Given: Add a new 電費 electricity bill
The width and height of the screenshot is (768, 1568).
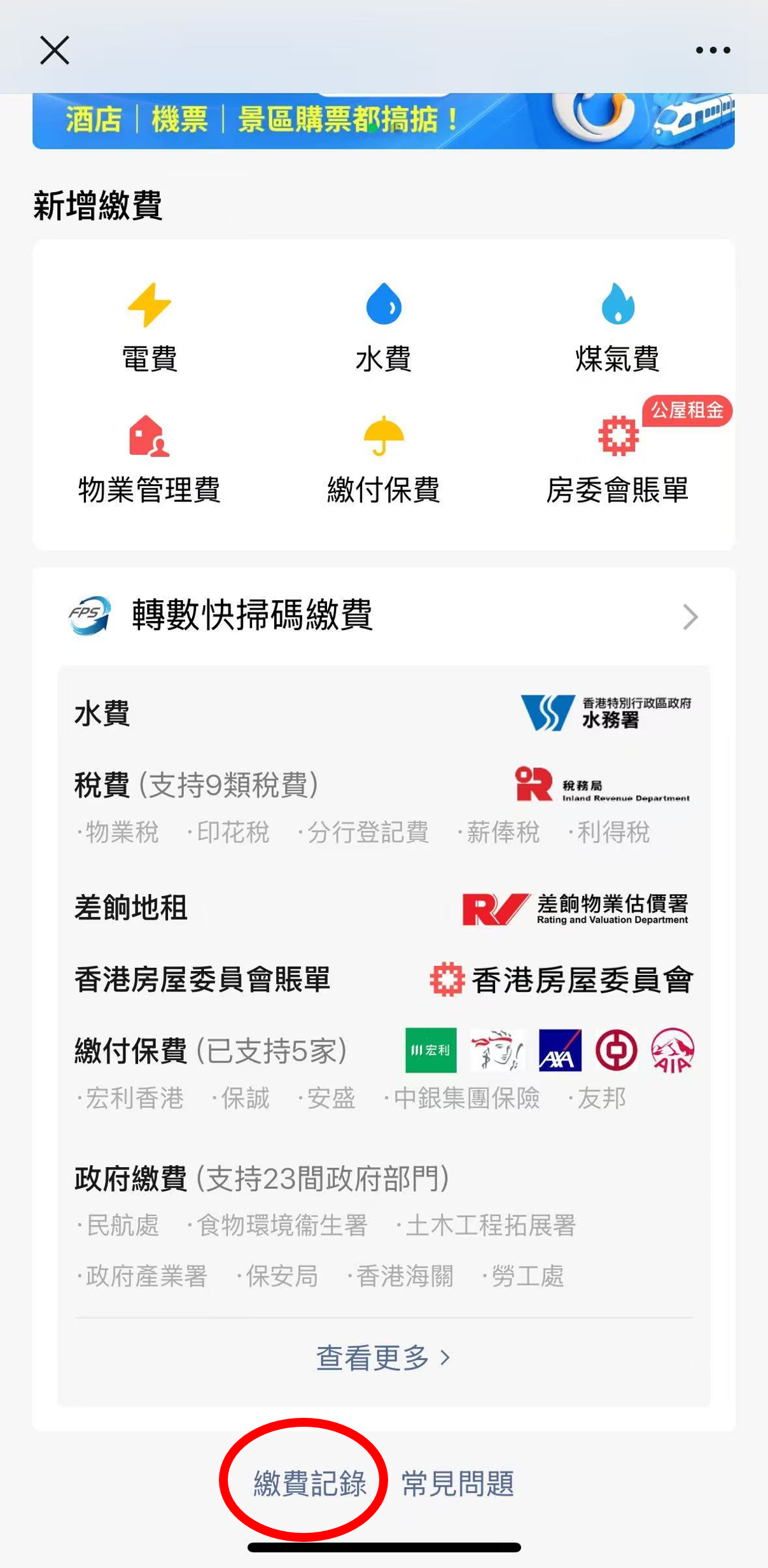Looking at the screenshot, I should click(x=150, y=328).
